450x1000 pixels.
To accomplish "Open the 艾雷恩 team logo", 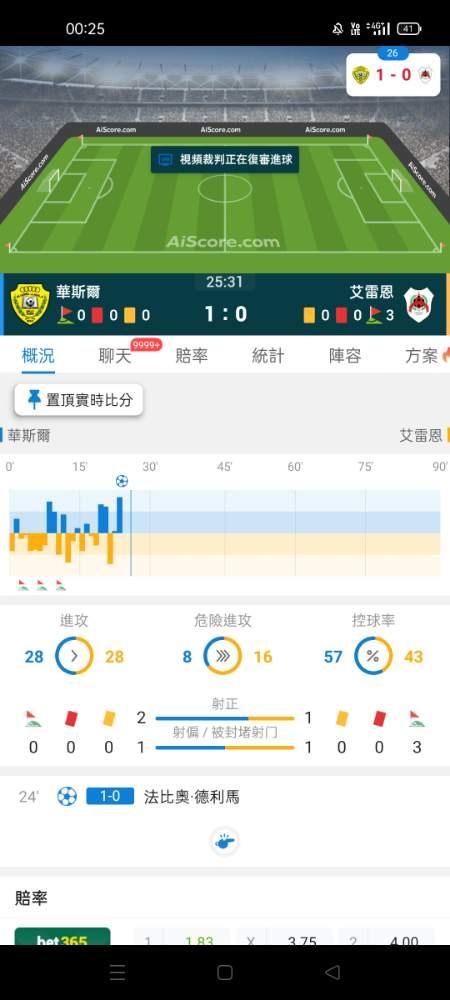I will [419, 304].
